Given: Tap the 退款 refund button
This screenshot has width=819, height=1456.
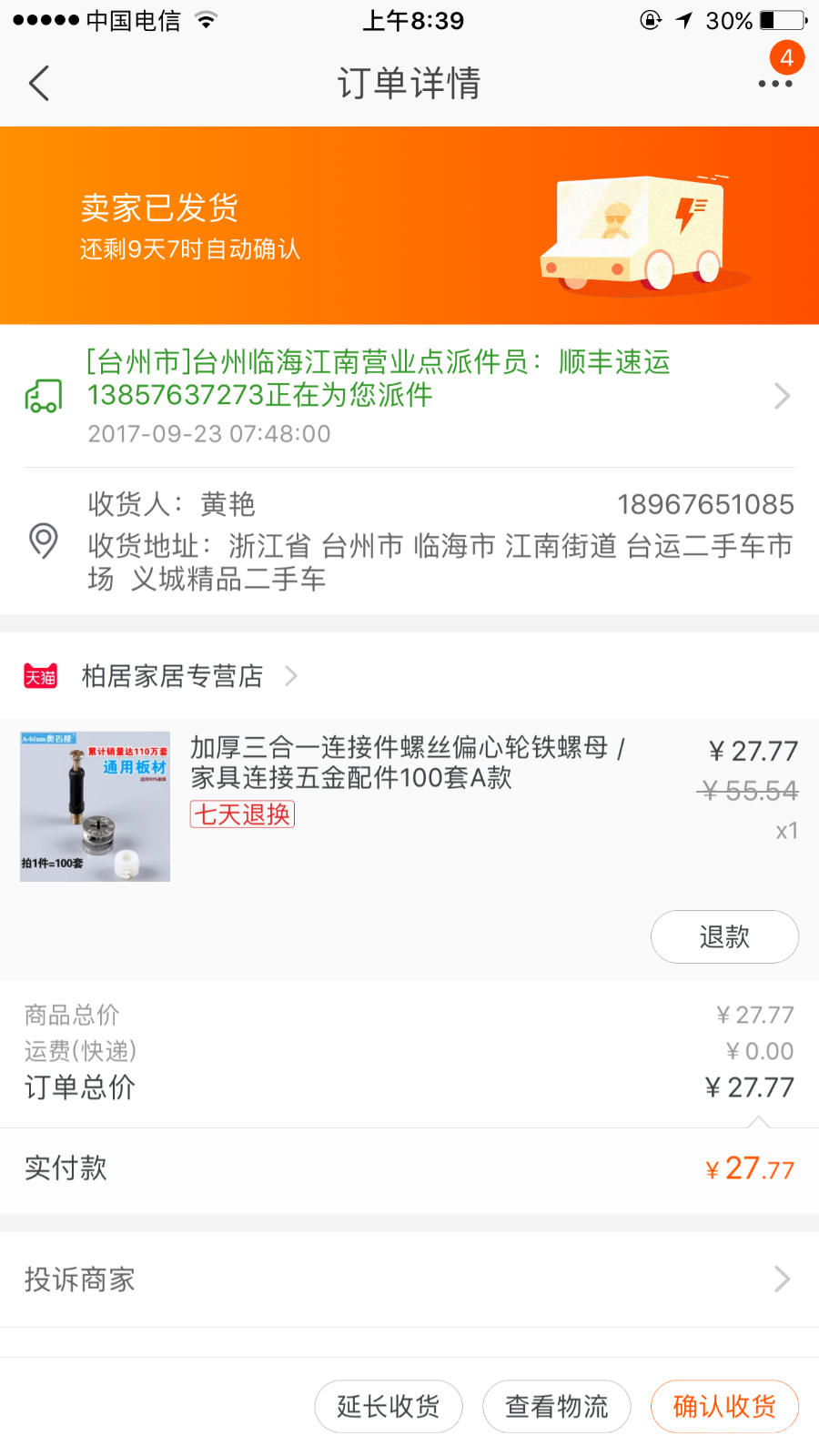Looking at the screenshot, I should coord(724,936).
